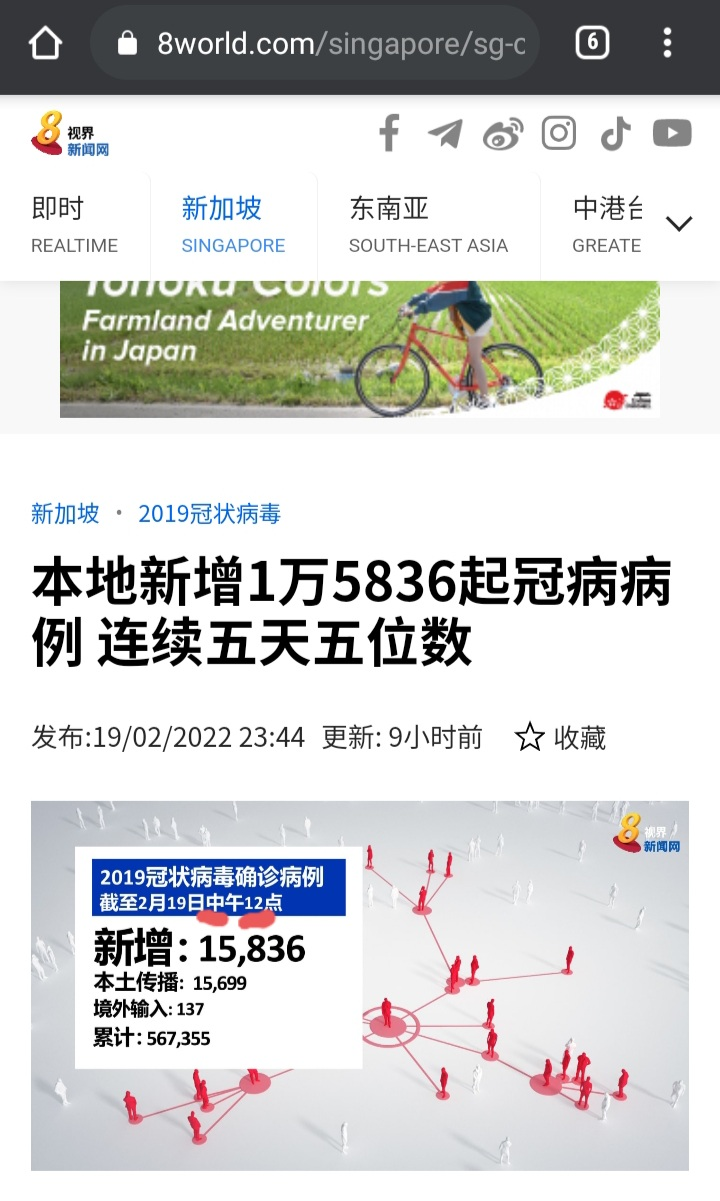The width and height of the screenshot is (720, 1201).
Task: Open the browser tab switcher
Action: pyautogui.click(x=592, y=44)
